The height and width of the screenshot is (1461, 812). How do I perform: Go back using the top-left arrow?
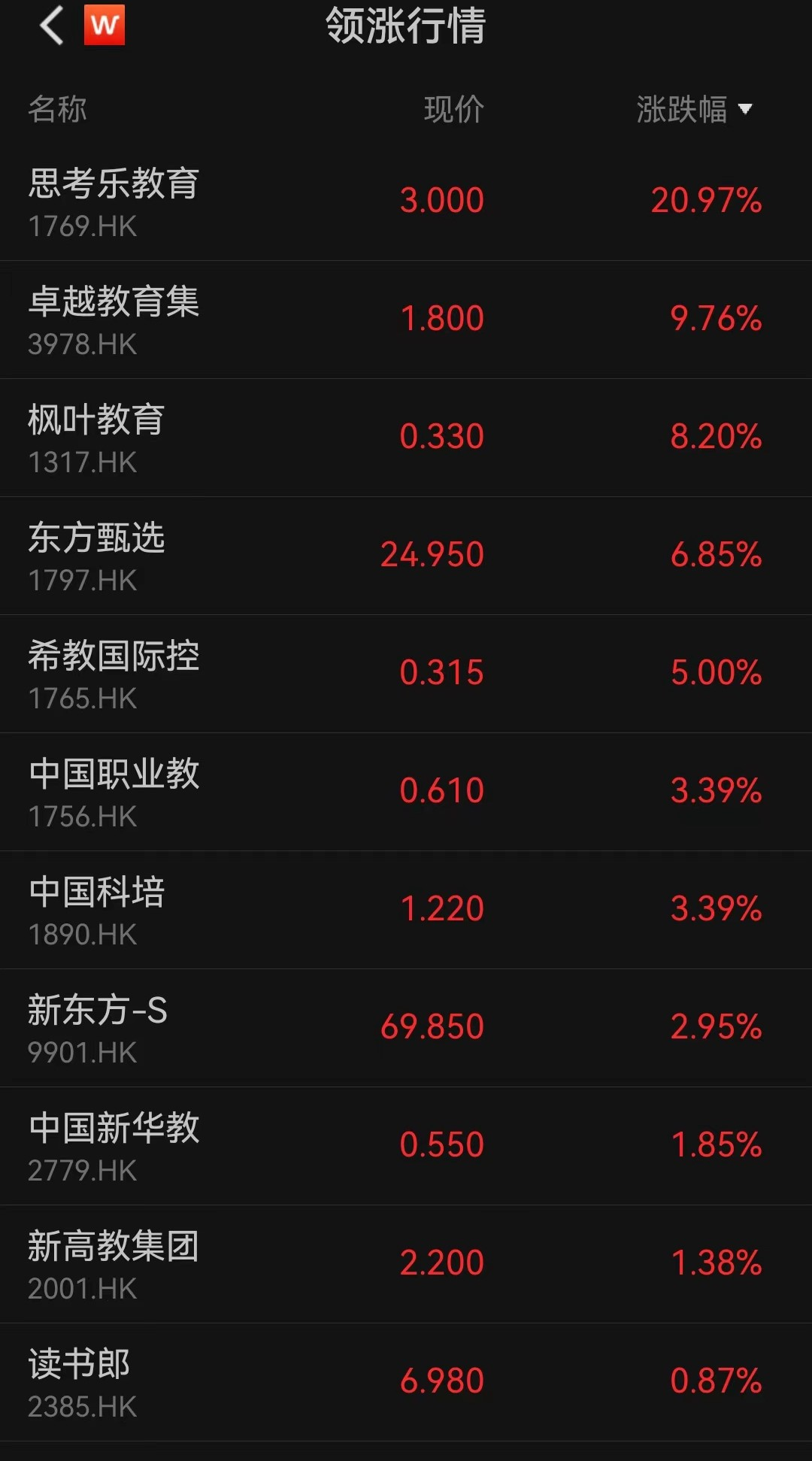[51, 26]
